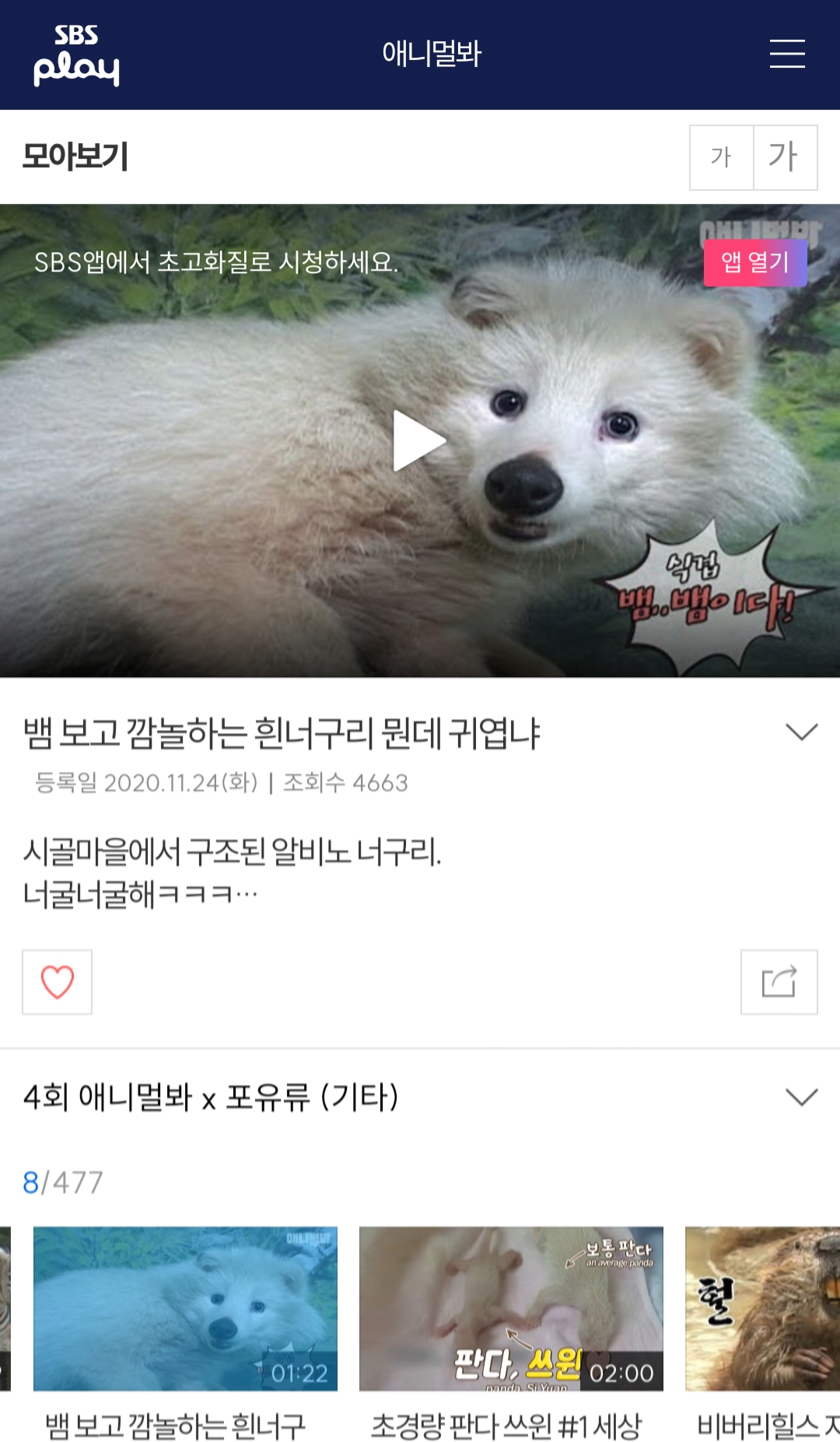
Task: Play the white raccoon video
Action: click(x=419, y=440)
